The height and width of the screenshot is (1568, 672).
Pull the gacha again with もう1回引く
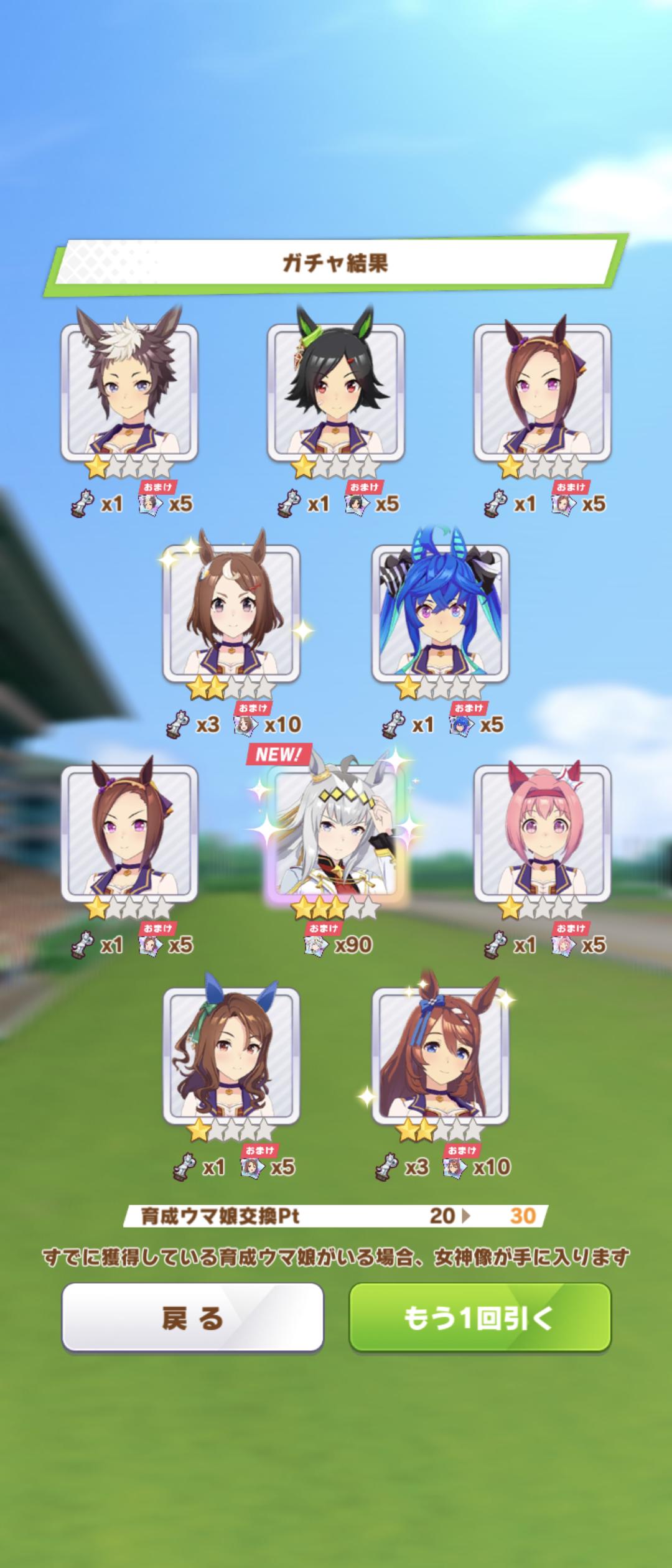(479, 1317)
